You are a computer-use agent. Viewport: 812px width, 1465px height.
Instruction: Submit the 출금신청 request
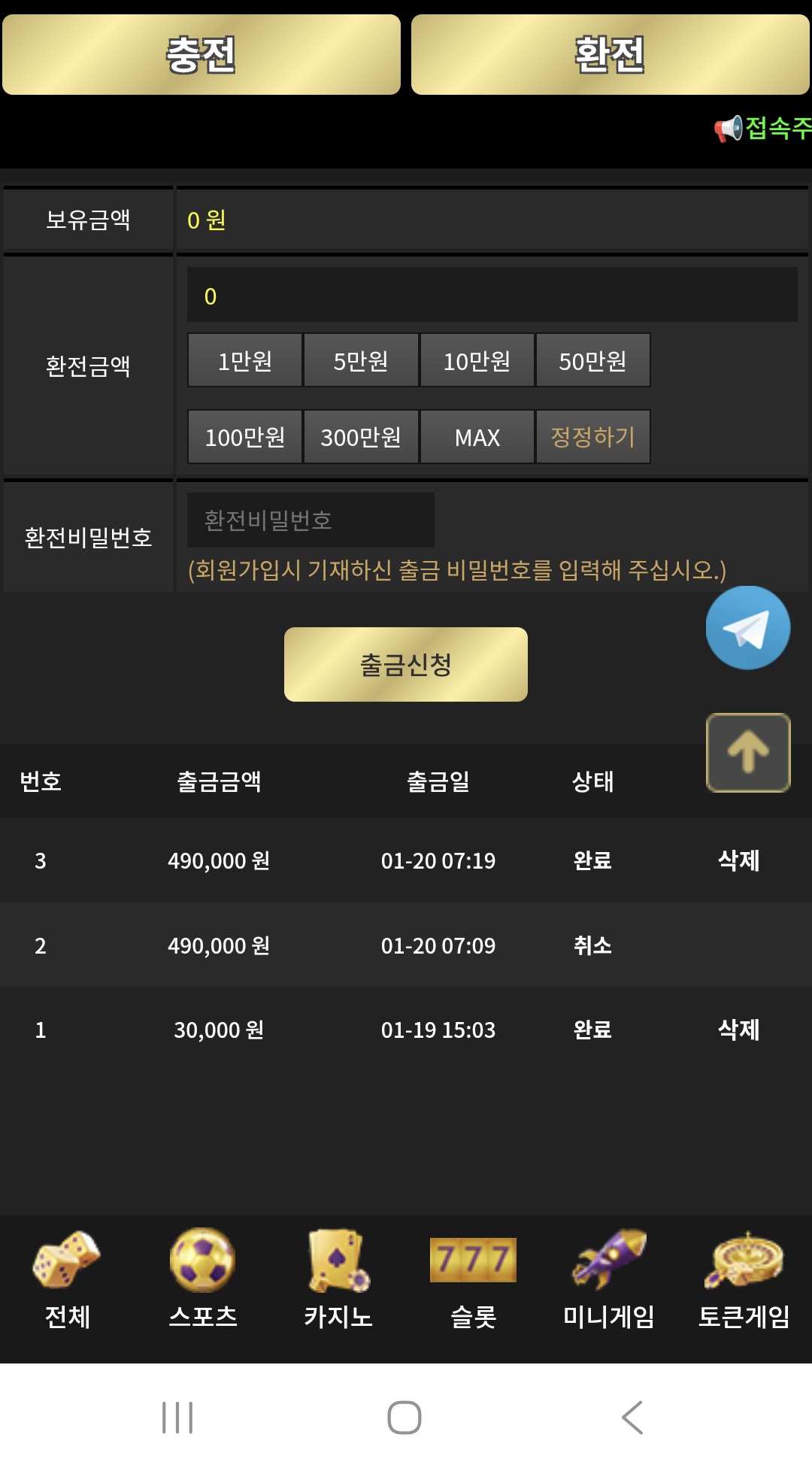coord(405,664)
